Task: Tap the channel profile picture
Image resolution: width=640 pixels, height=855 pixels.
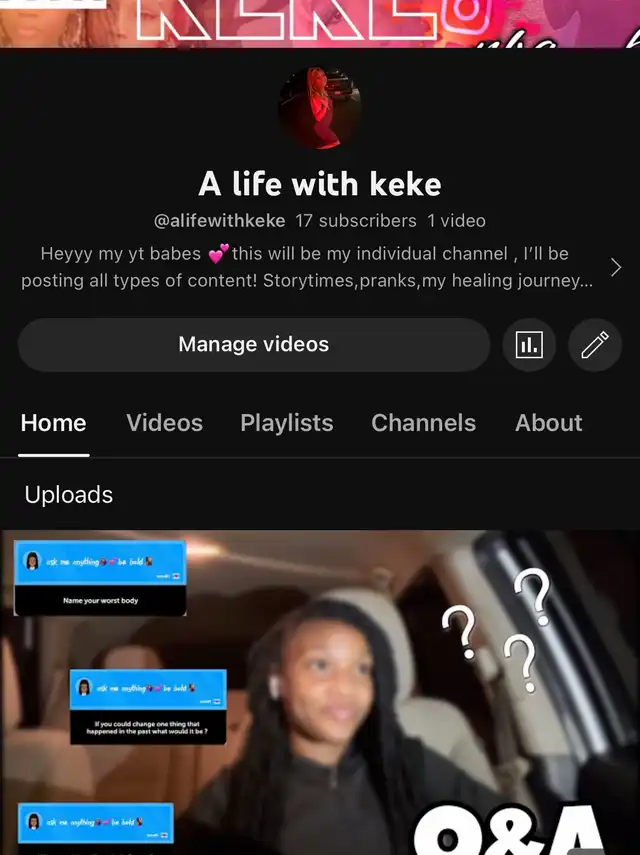Action: [319, 109]
